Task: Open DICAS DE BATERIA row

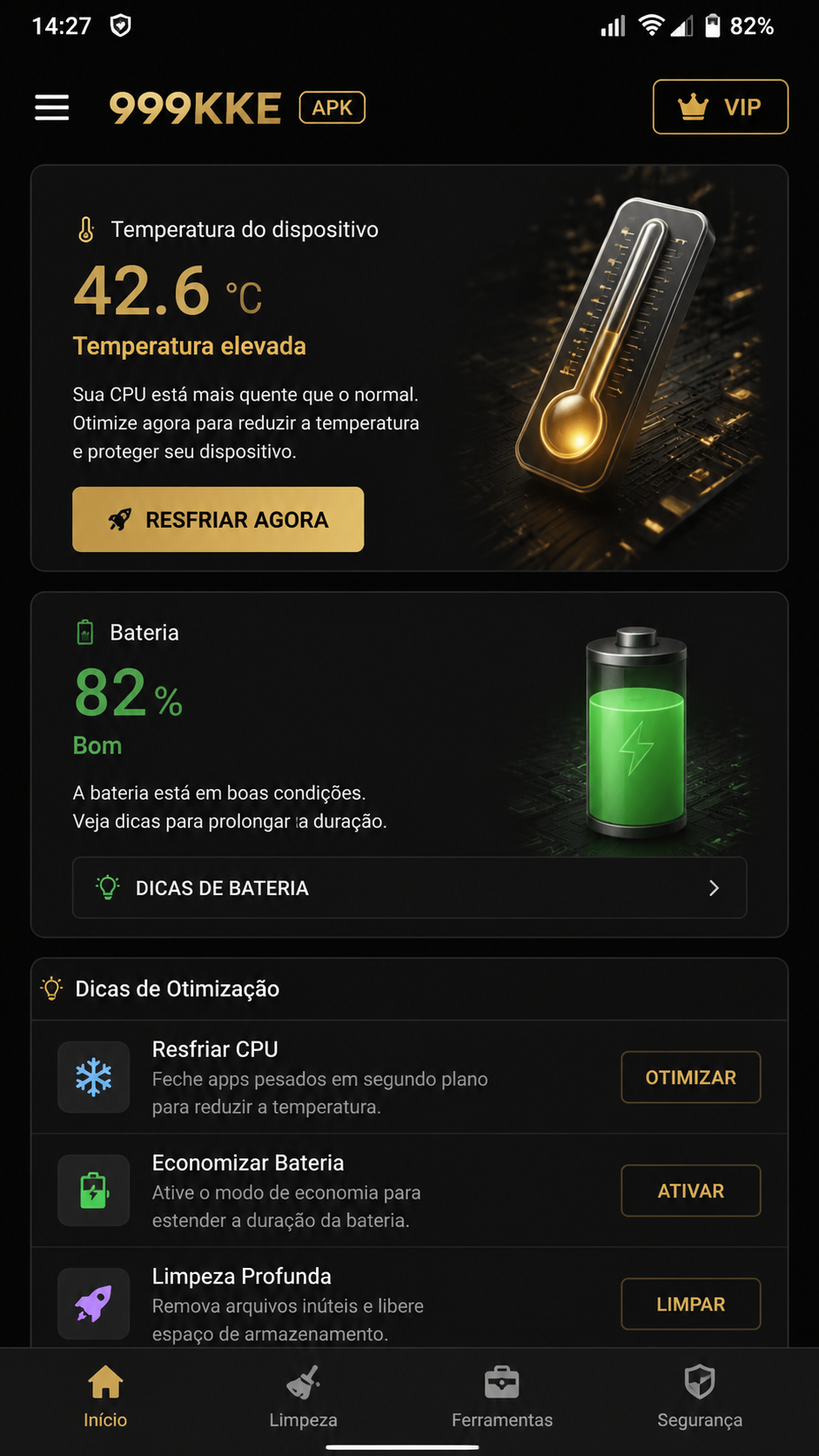Action: pos(409,887)
